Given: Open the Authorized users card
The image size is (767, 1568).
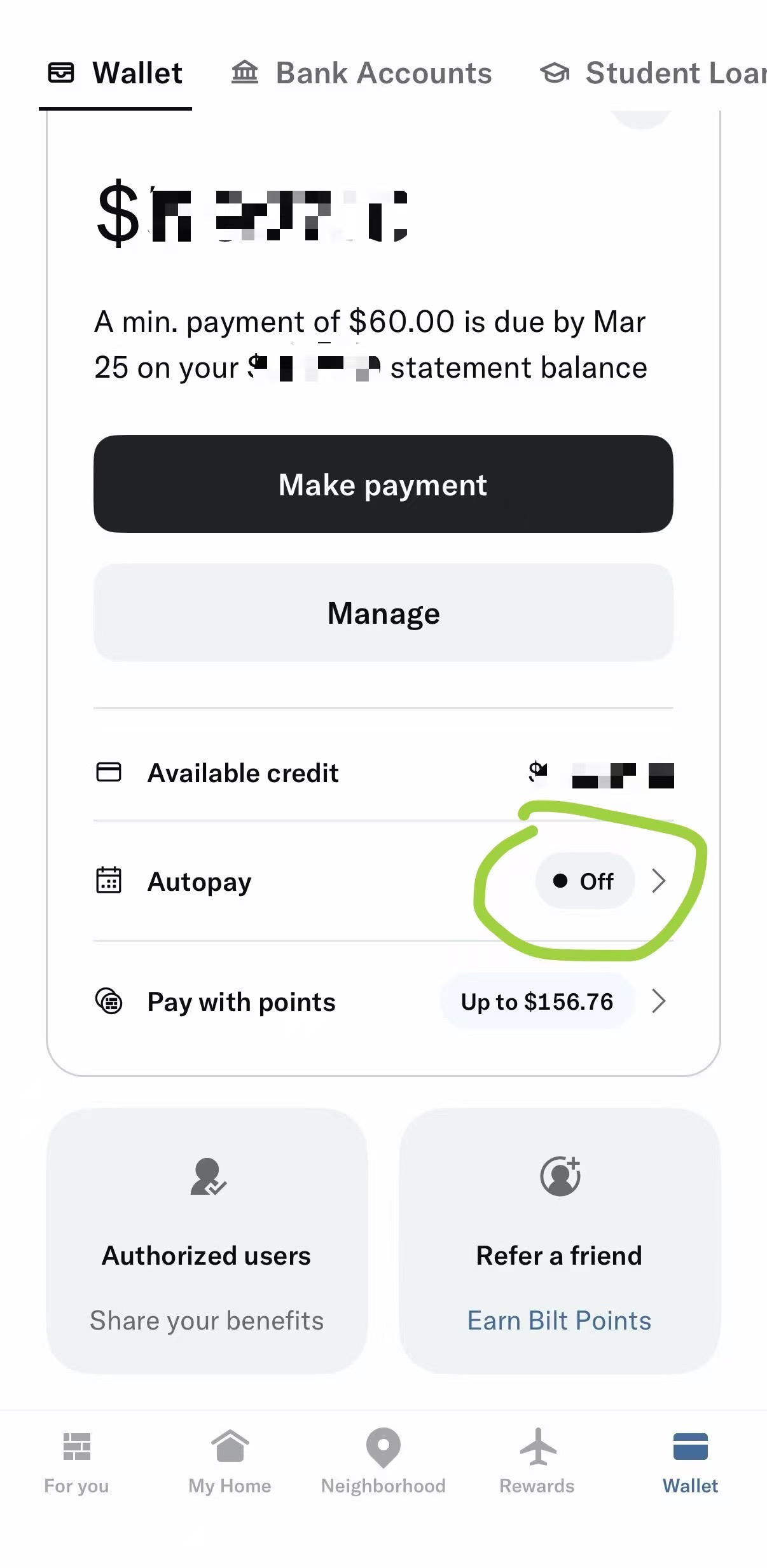Looking at the screenshot, I should [207, 1241].
